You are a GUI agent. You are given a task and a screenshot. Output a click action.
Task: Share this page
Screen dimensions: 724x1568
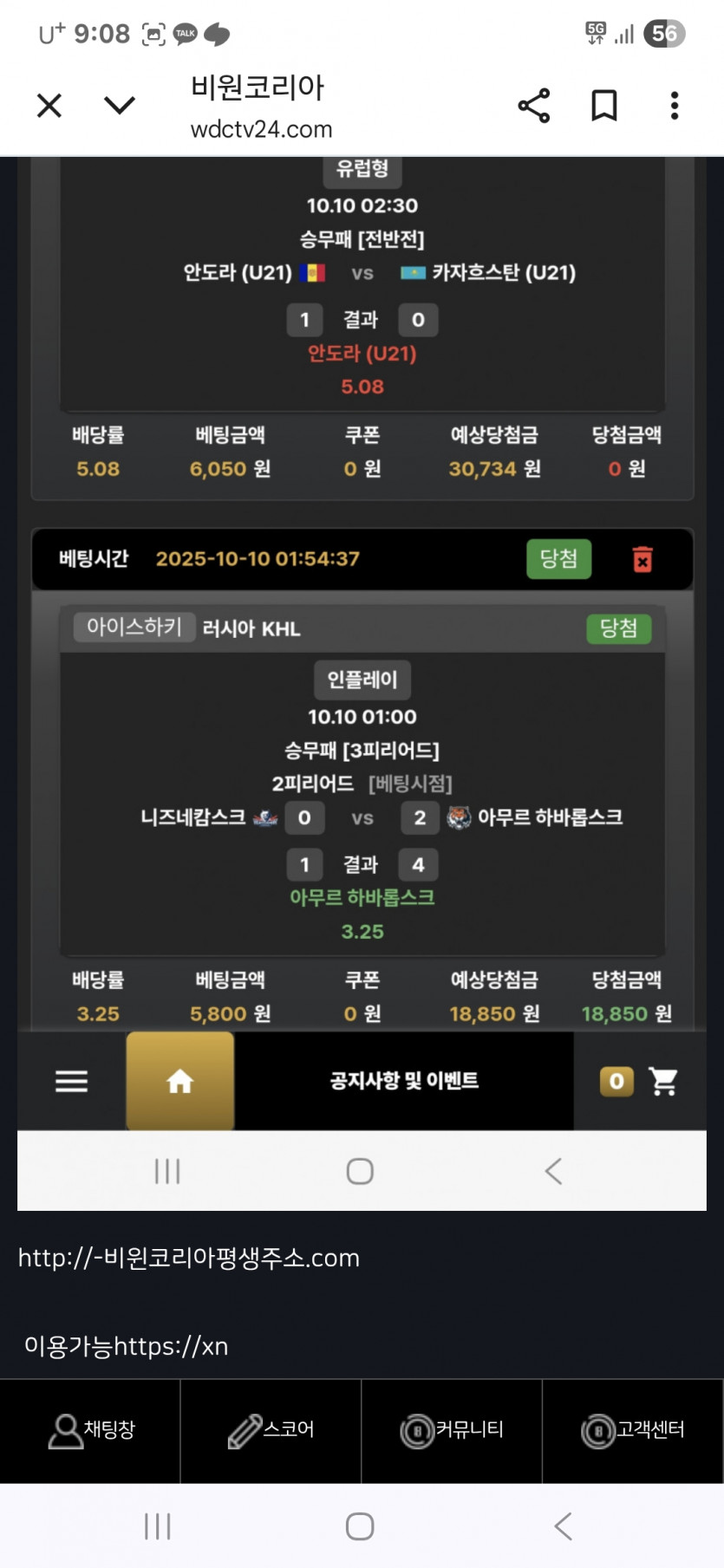534,106
